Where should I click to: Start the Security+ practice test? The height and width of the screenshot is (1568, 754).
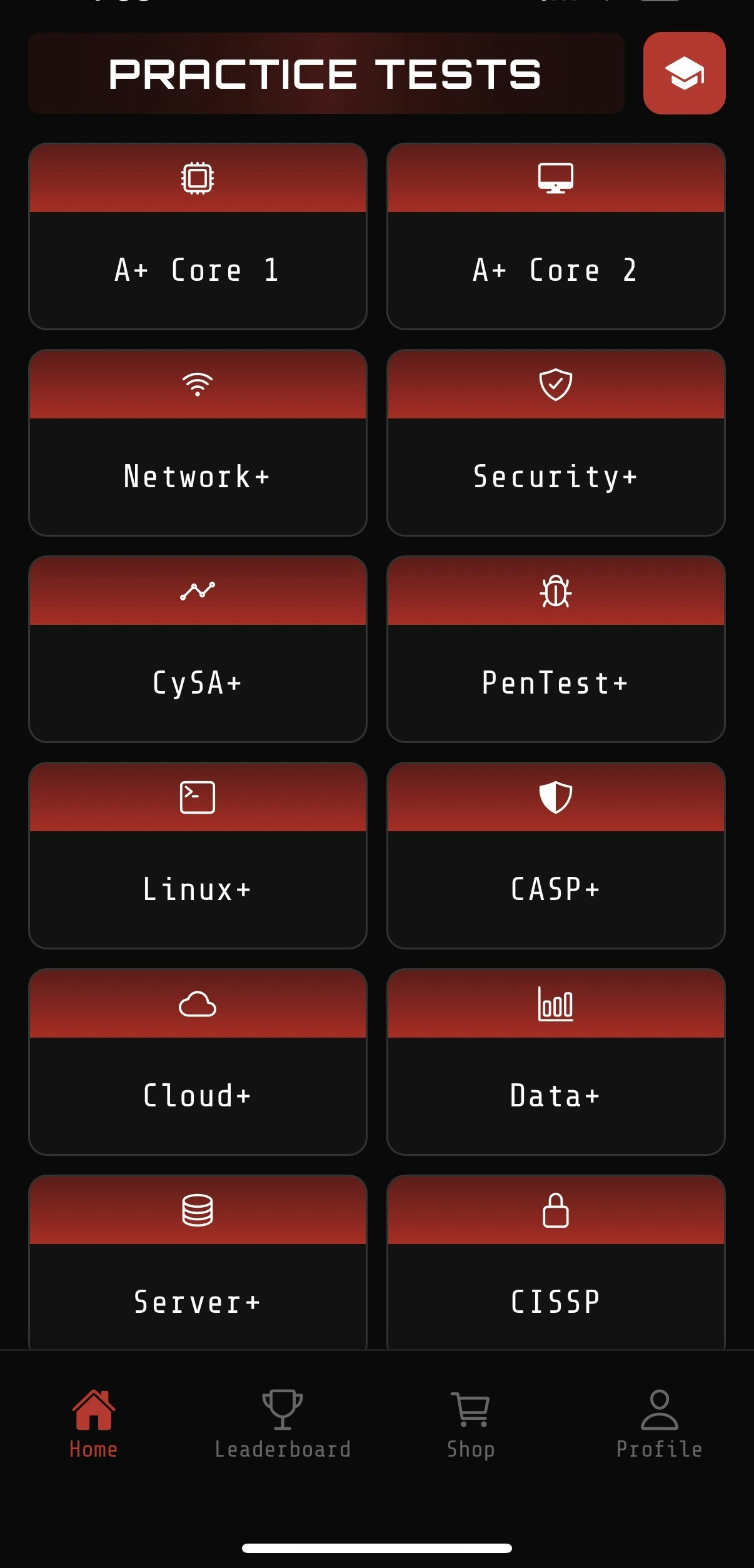(556, 443)
